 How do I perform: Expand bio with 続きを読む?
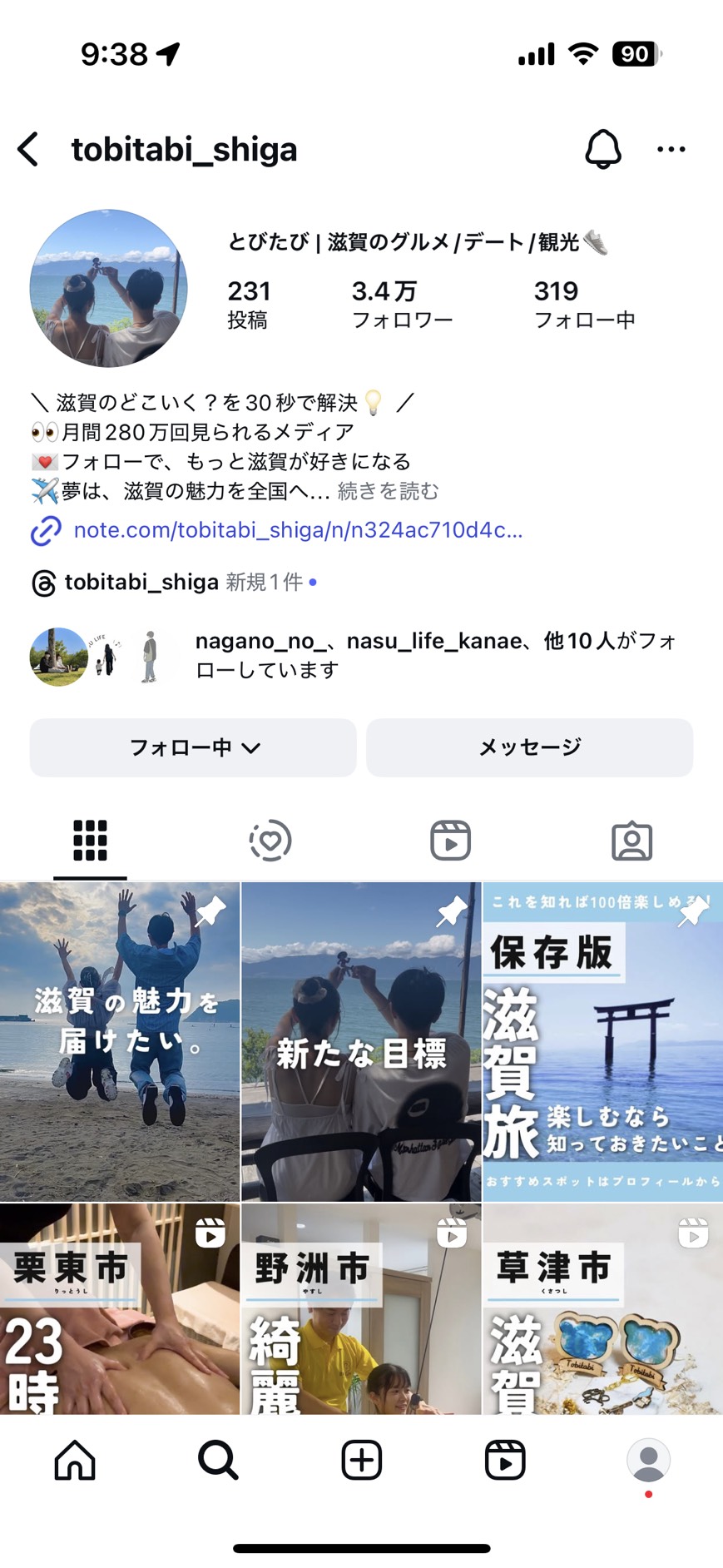pos(388,491)
